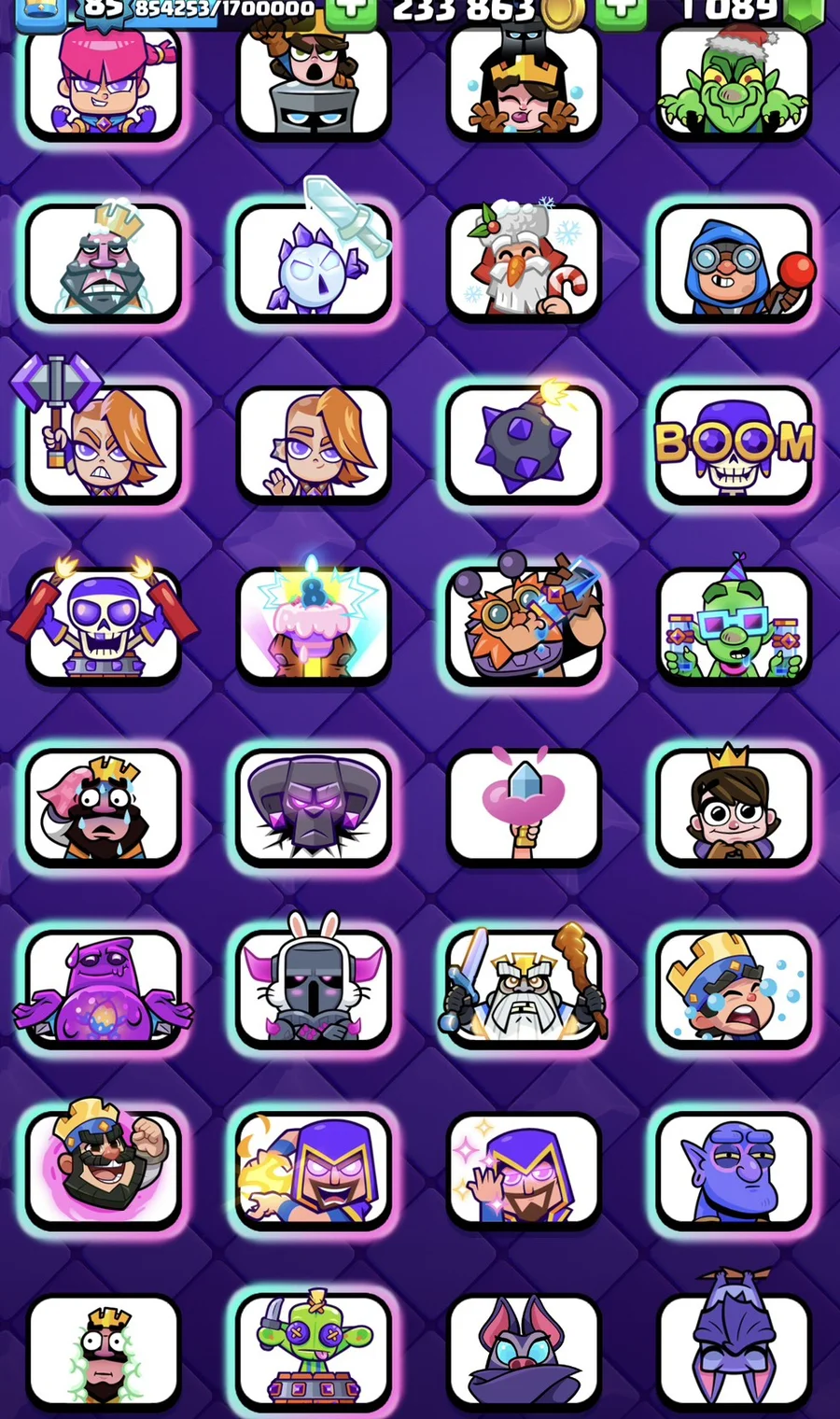Tap the ice spirit with sword emote
The image size is (840, 1419).
coord(314,261)
